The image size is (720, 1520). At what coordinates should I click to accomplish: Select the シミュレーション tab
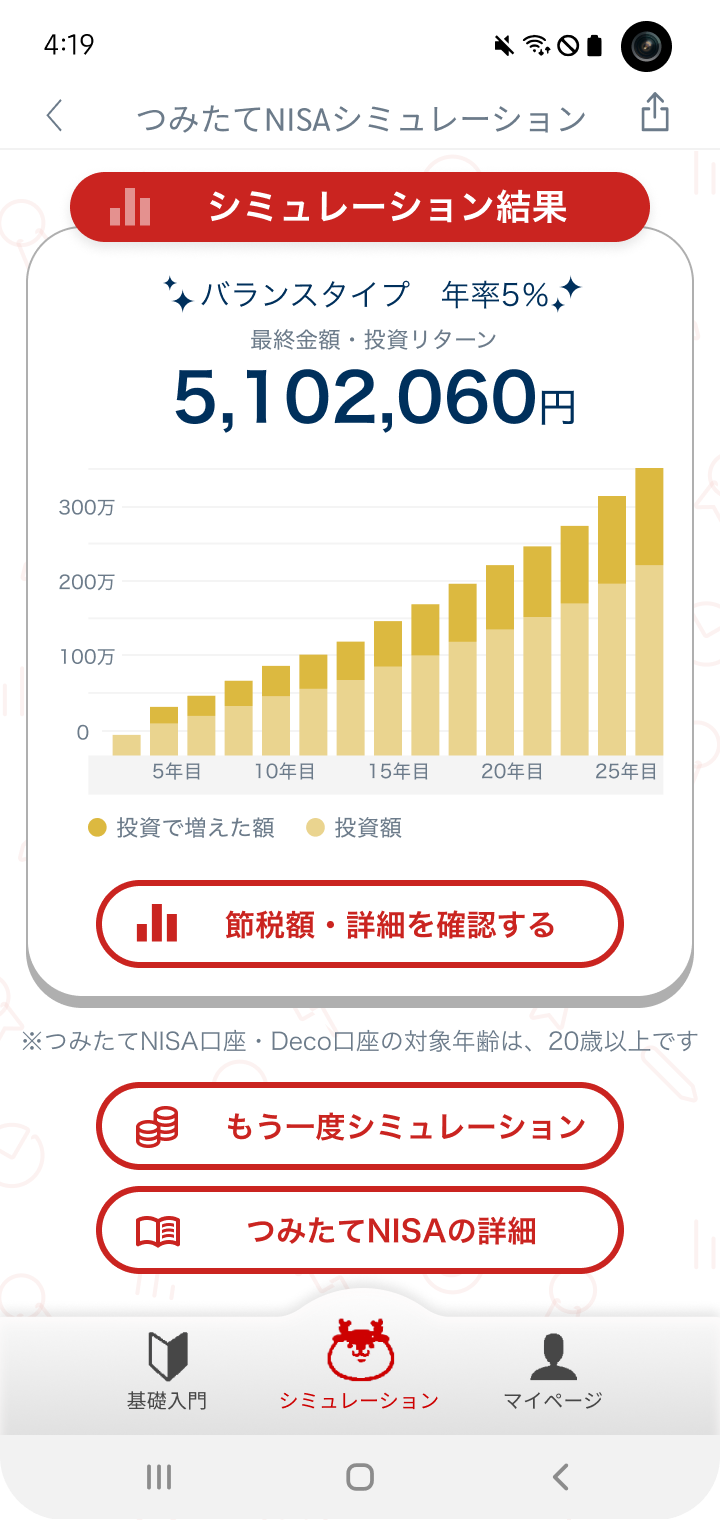point(360,1365)
